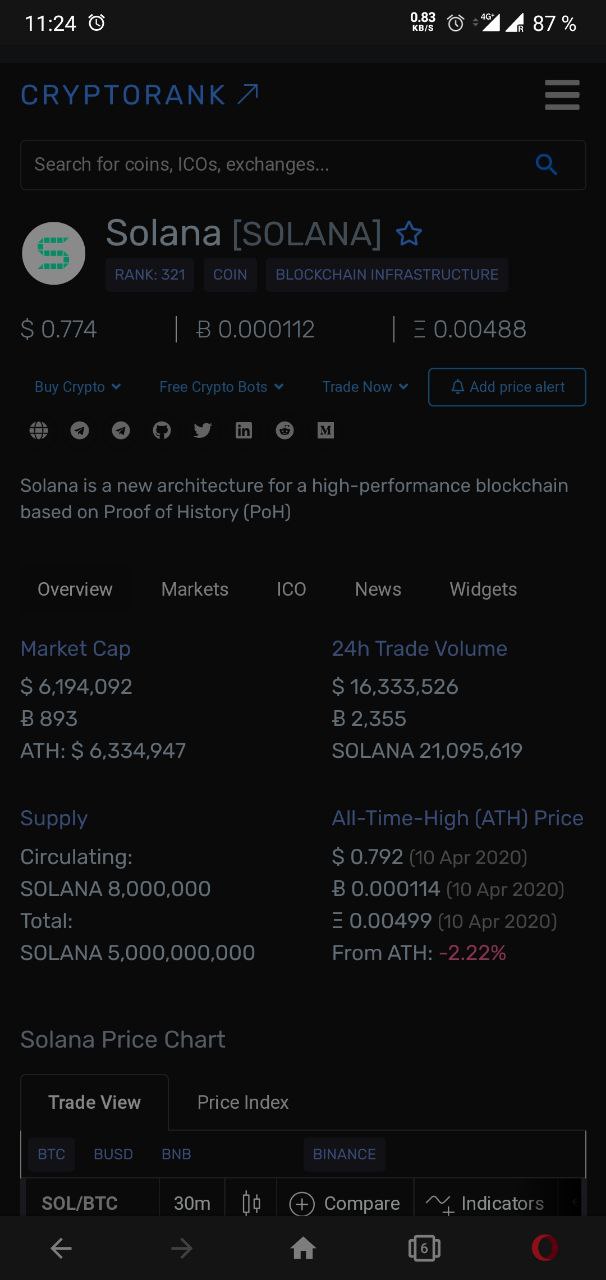Switch to the Markets tab
This screenshot has width=606, height=1280.
coord(195,589)
